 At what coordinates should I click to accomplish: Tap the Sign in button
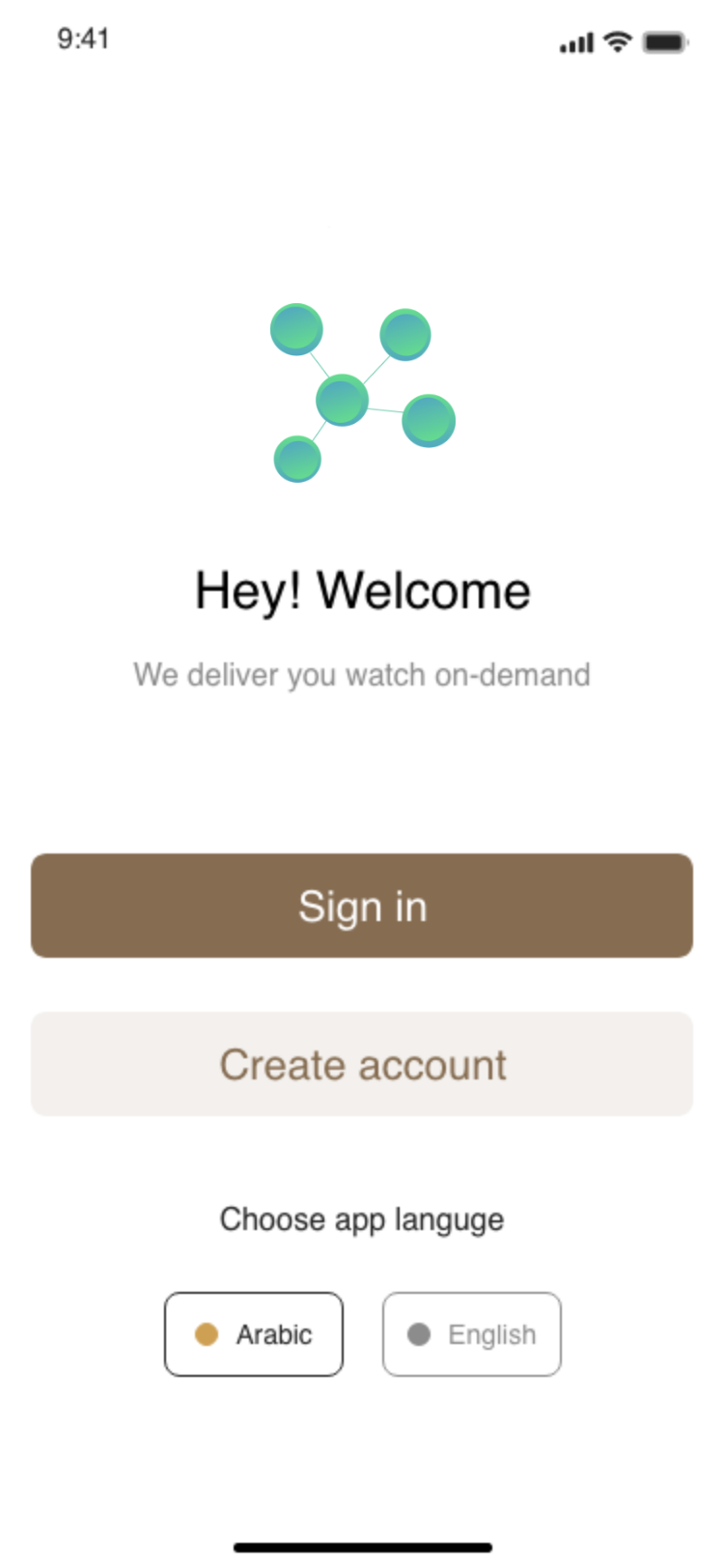[x=362, y=906]
